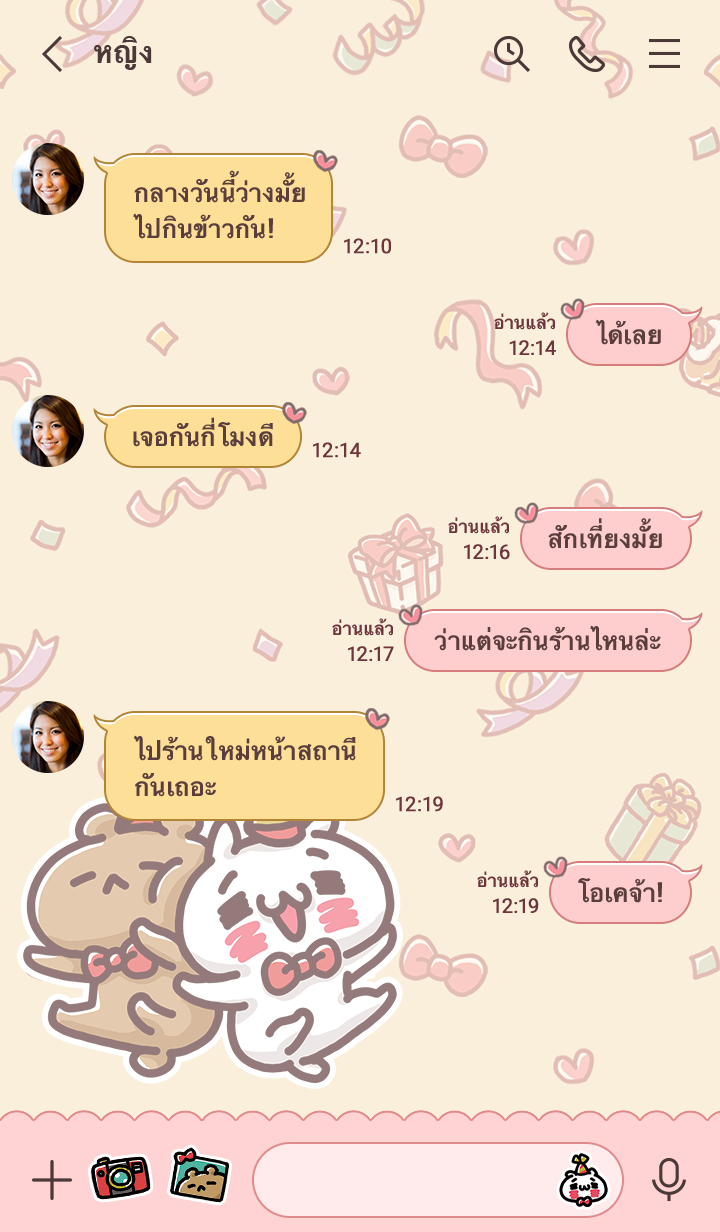Focus the message input field
This screenshot has height=1232, width=720.
[x=400, y=1181]
